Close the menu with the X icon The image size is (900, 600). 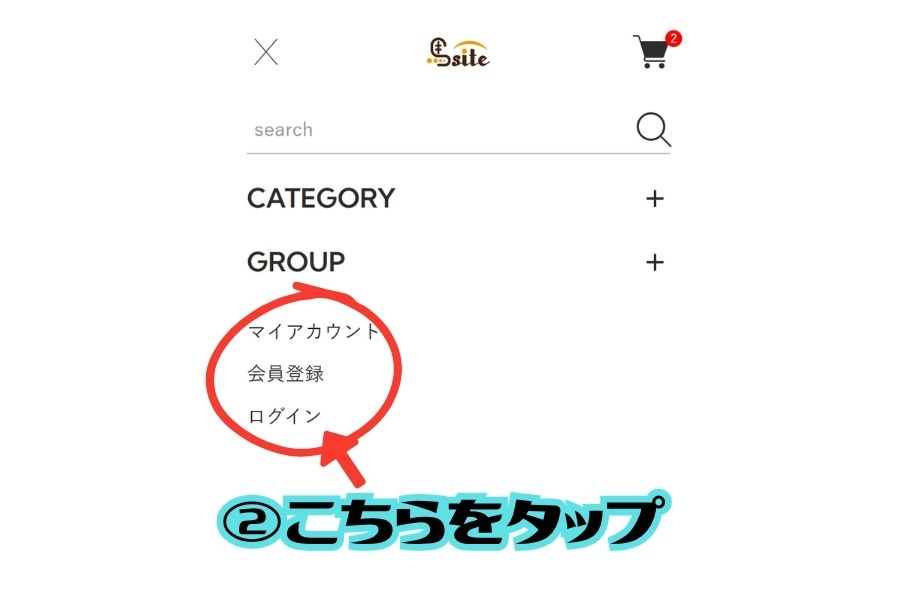[266, 52]
